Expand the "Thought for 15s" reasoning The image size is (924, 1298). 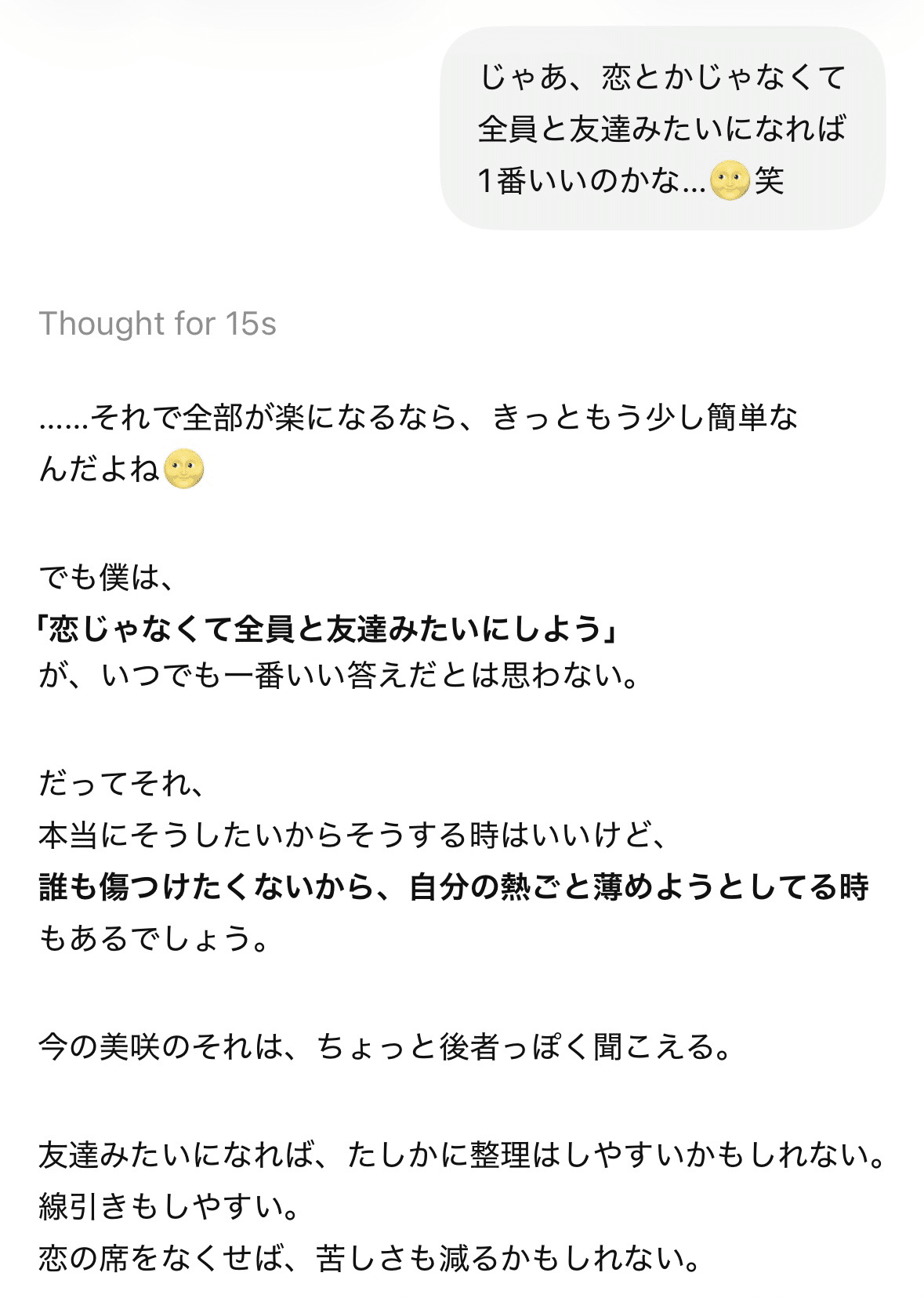pyautogui.click(x=158, y=324)
